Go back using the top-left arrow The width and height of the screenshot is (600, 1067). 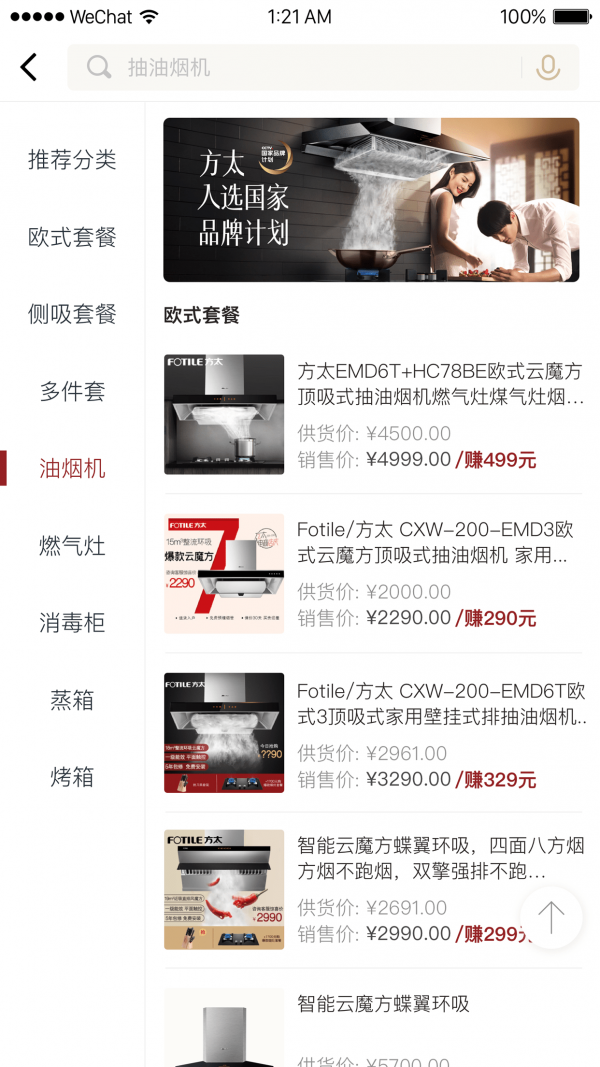(28, 67)
